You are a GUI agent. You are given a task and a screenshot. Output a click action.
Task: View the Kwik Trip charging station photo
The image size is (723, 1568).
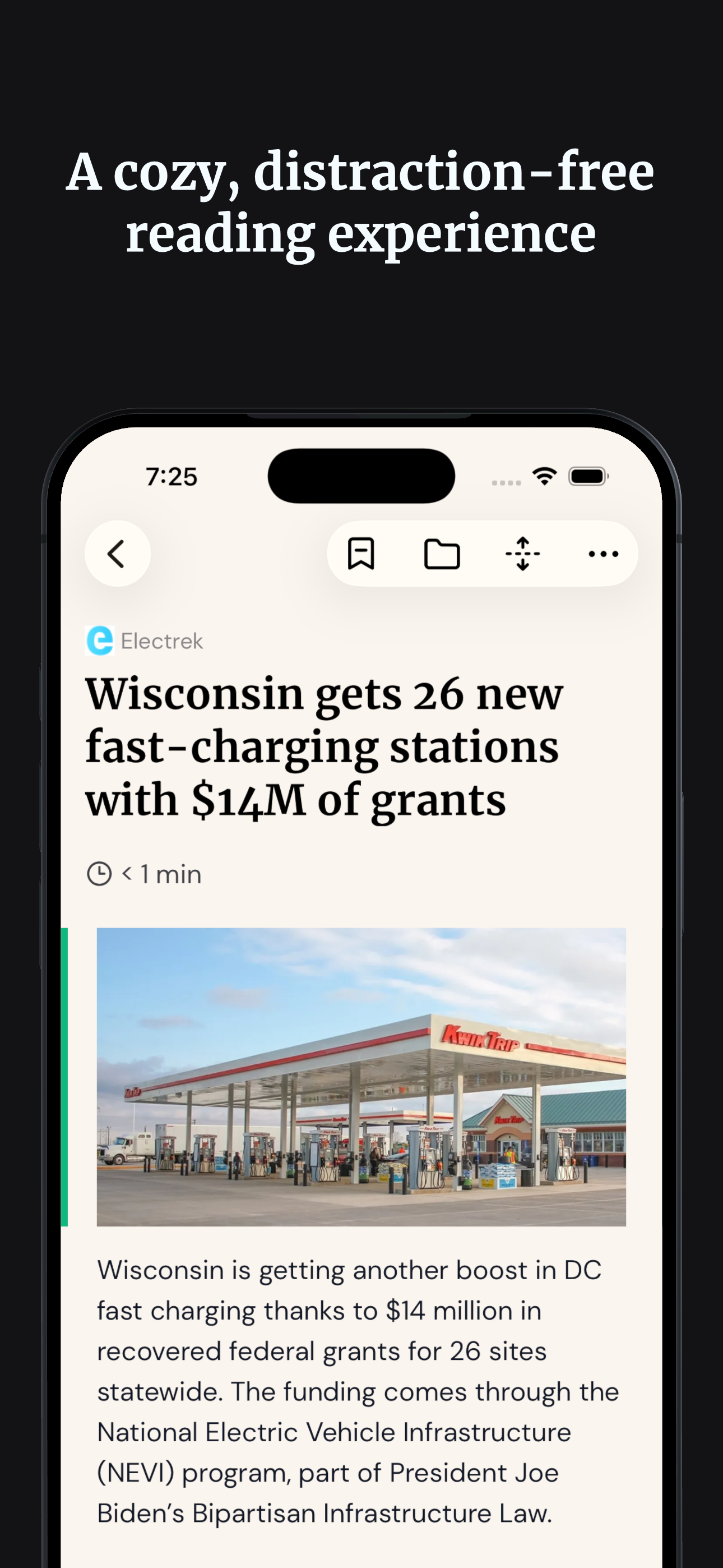pos(361,1081)
